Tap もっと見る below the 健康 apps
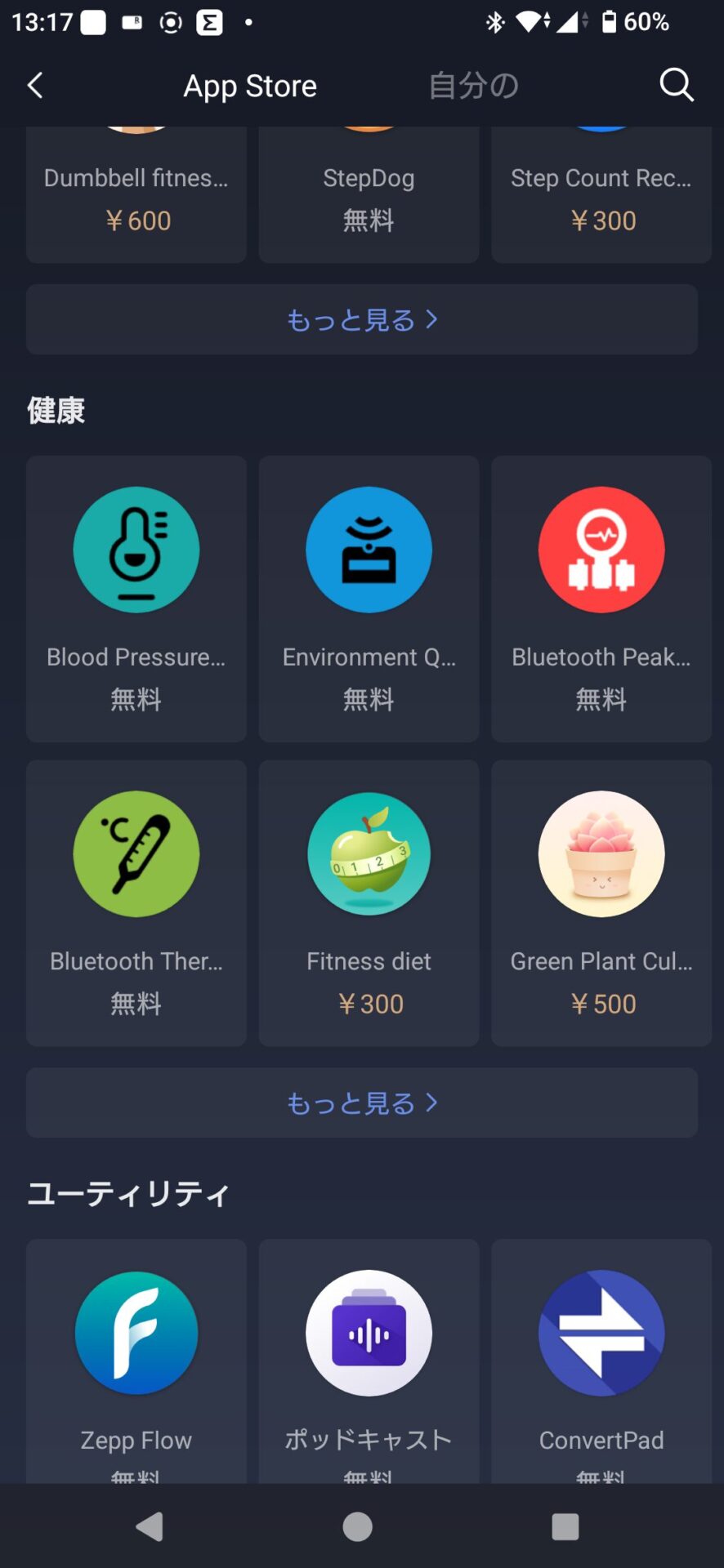This screenshot has width=724, height=1568. click(362, 1102)
